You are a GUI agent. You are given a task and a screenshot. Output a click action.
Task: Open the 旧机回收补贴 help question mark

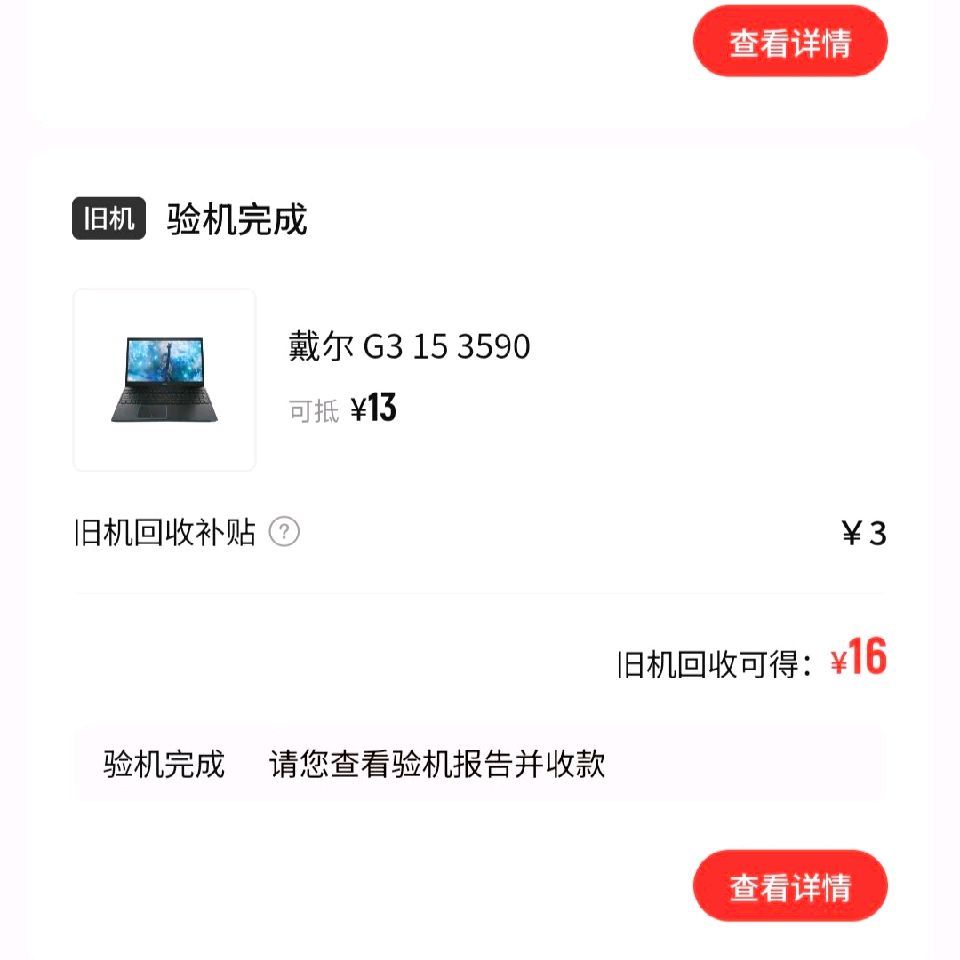284,531
